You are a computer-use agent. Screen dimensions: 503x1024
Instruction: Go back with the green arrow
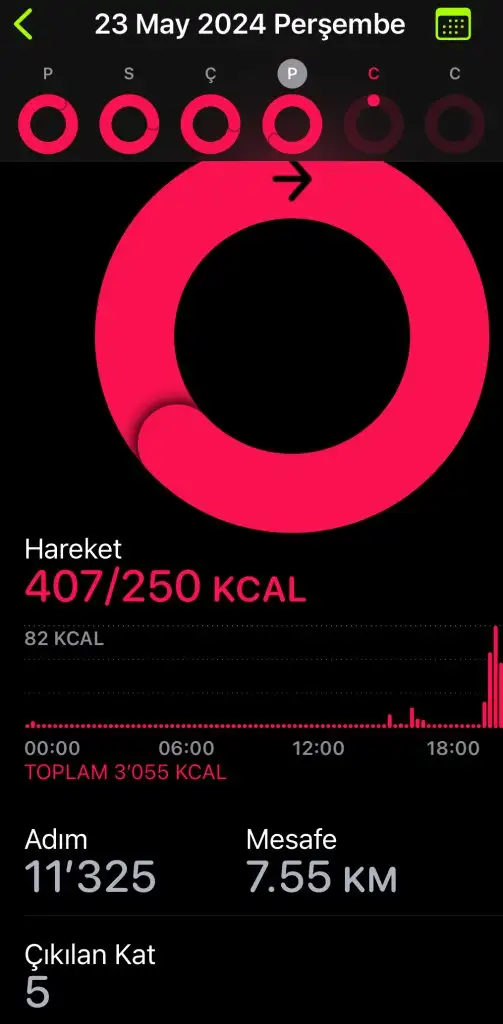[23, 24]
